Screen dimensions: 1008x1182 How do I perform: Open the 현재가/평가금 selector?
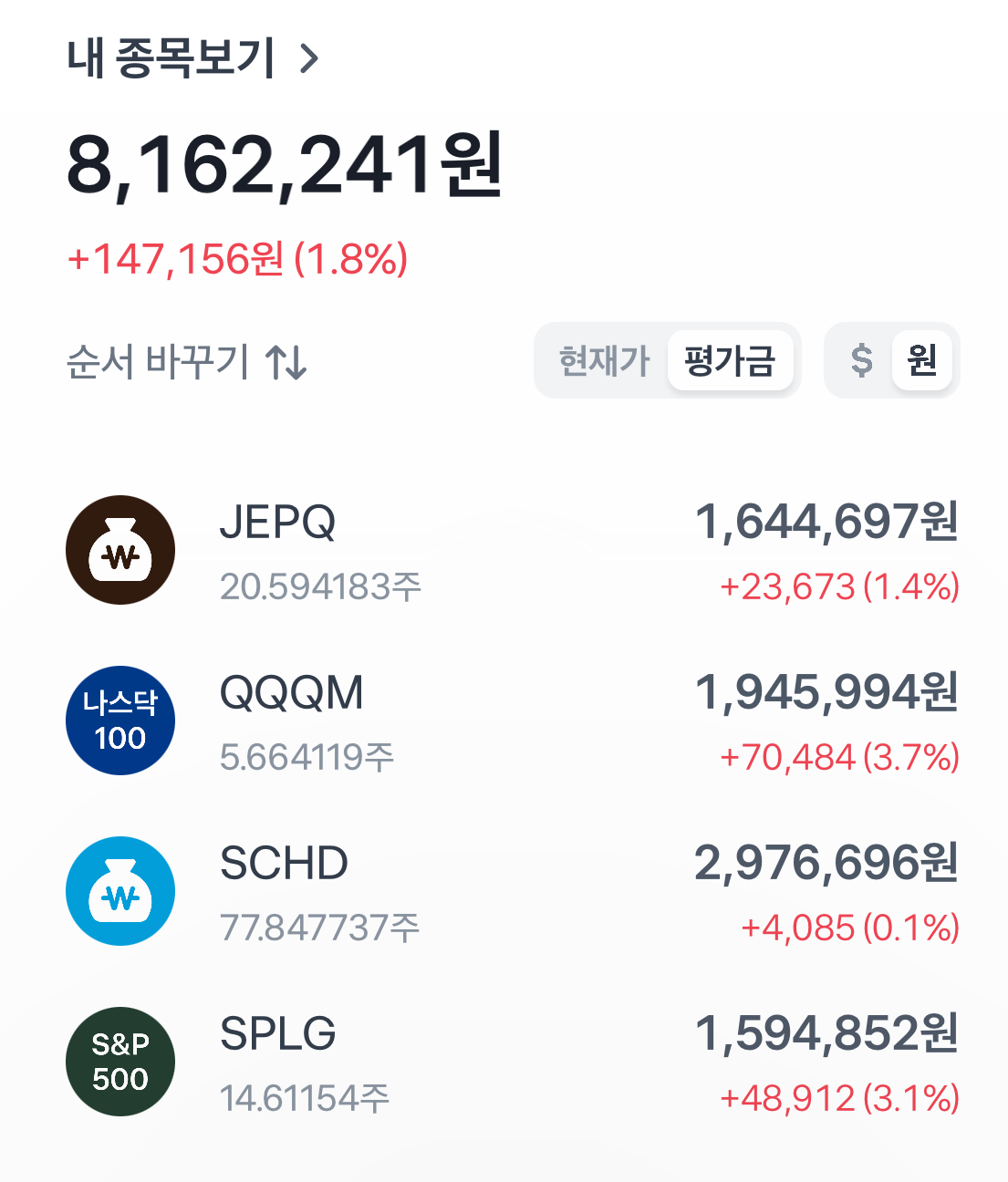click(667, 360)
